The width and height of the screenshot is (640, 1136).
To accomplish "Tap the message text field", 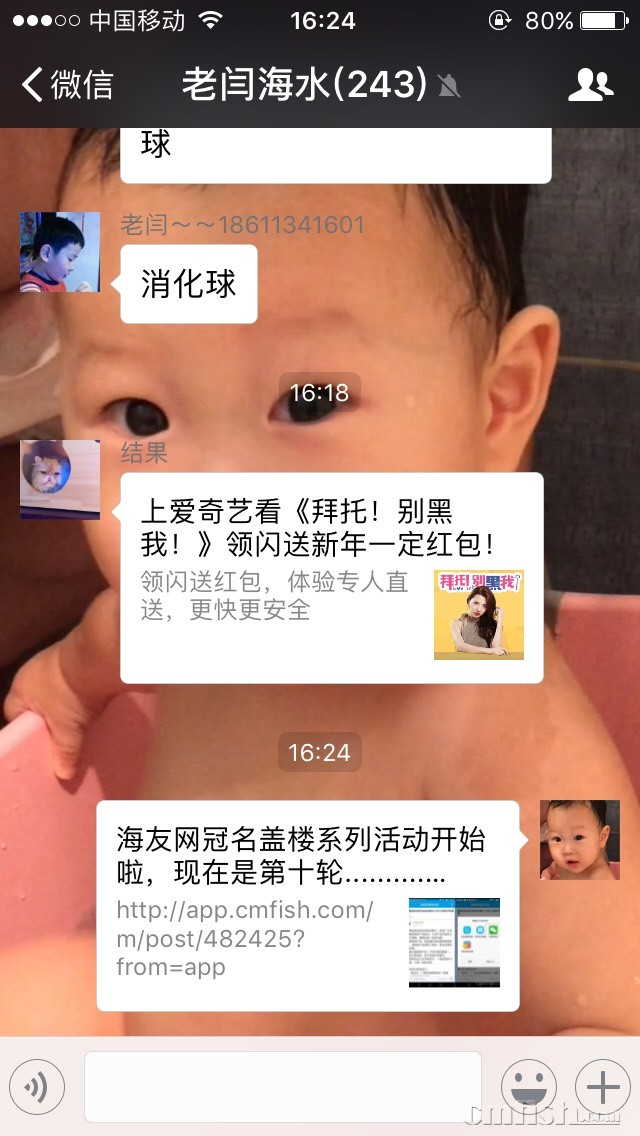I will pyautogui.click(x=283, y=1086).
